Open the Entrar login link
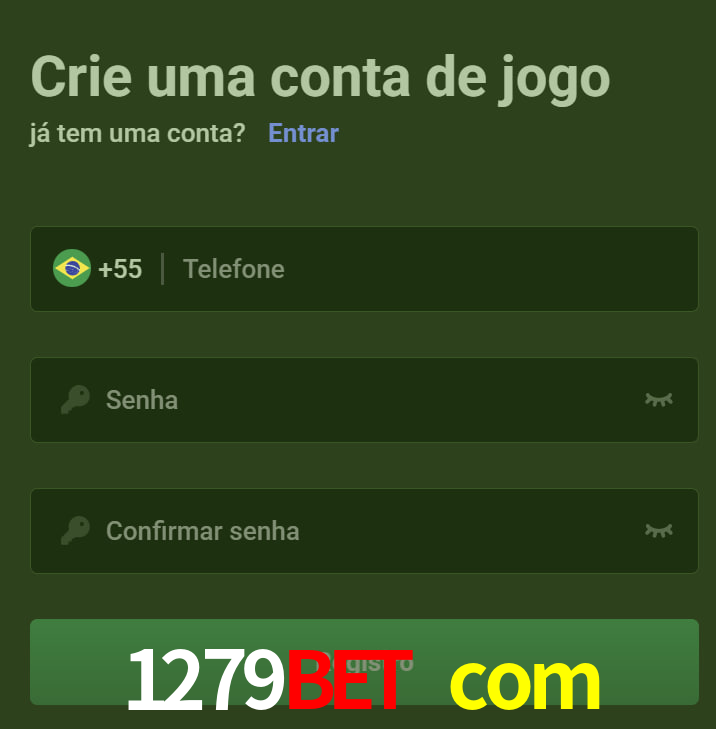This screenshot has width=716, height=729. tap(303, 133)
